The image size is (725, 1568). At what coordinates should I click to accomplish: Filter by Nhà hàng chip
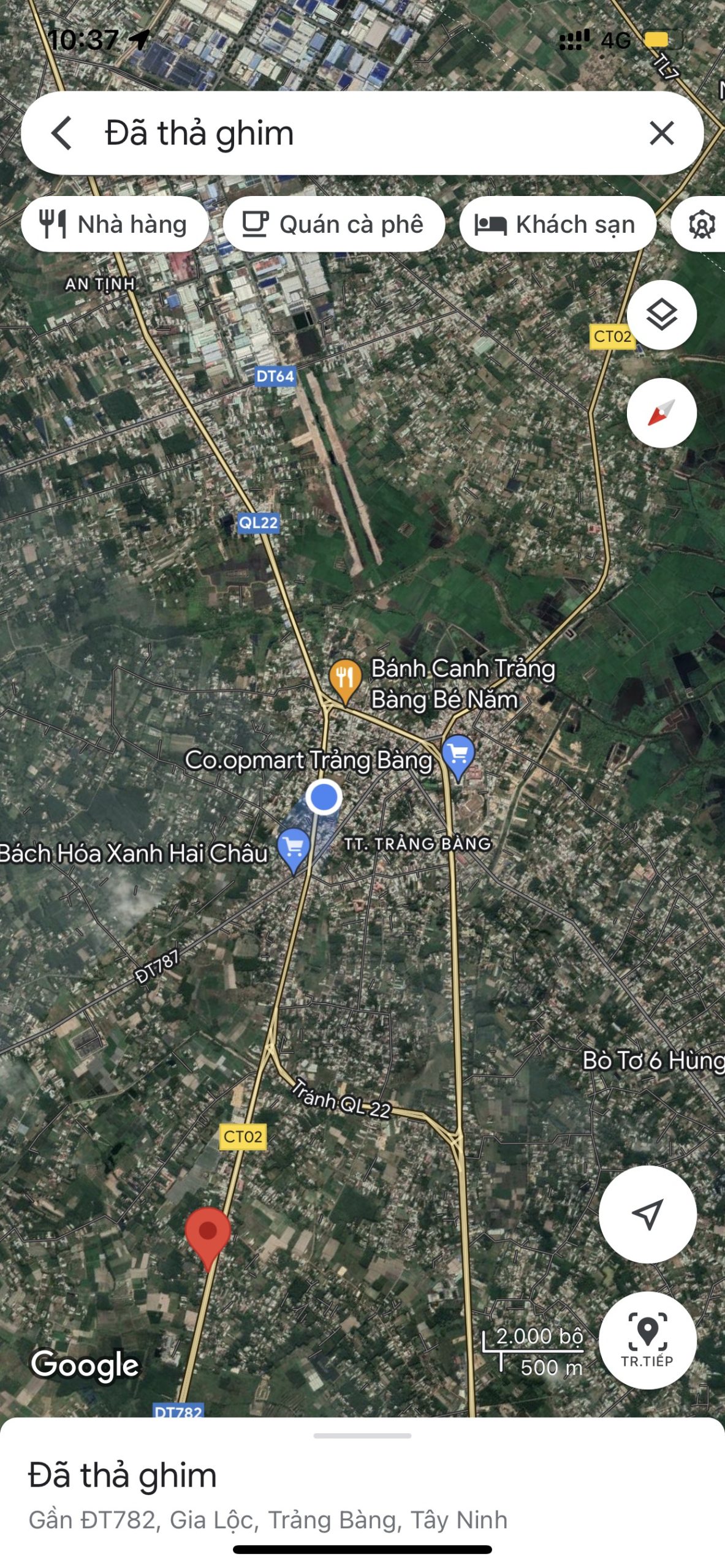tap(115, 224)
